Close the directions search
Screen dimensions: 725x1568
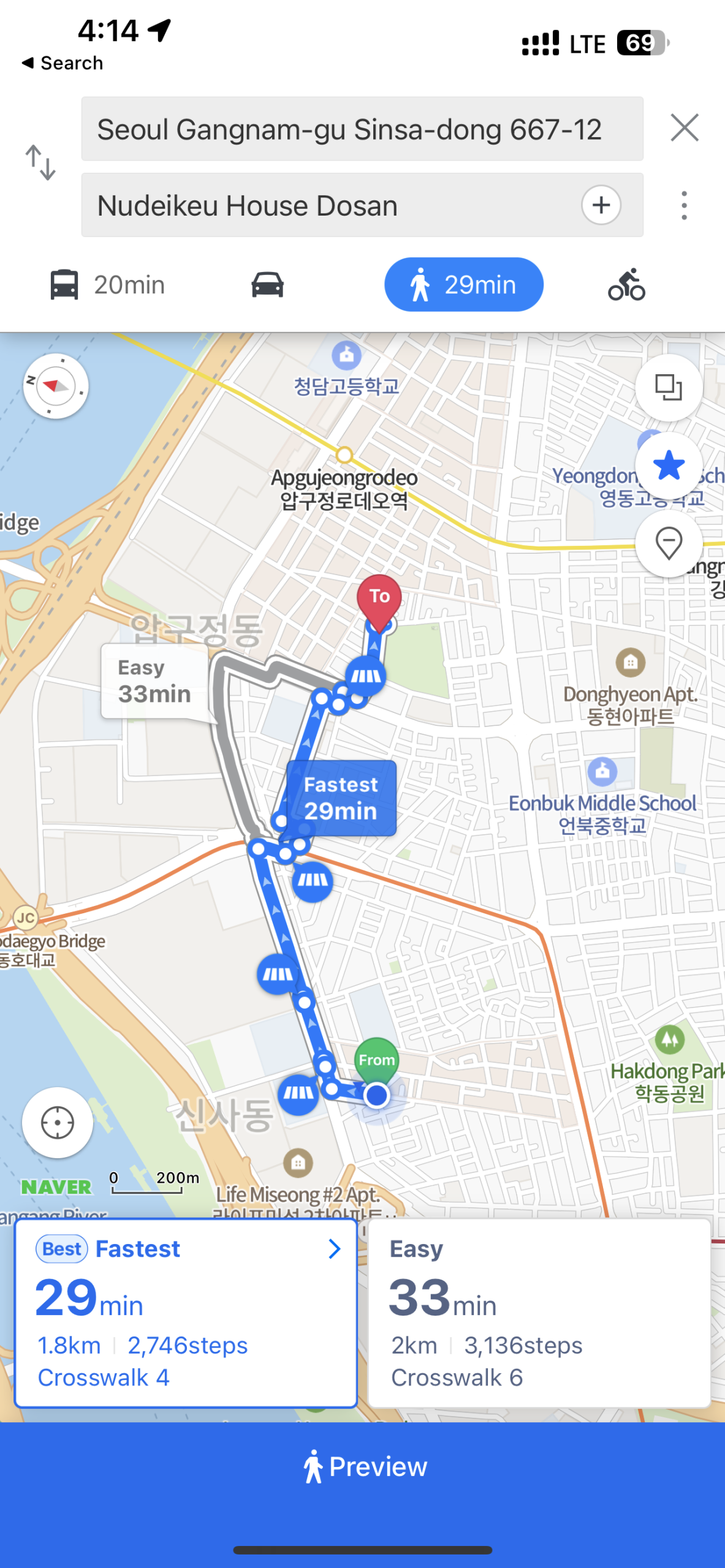coord(684,128)
